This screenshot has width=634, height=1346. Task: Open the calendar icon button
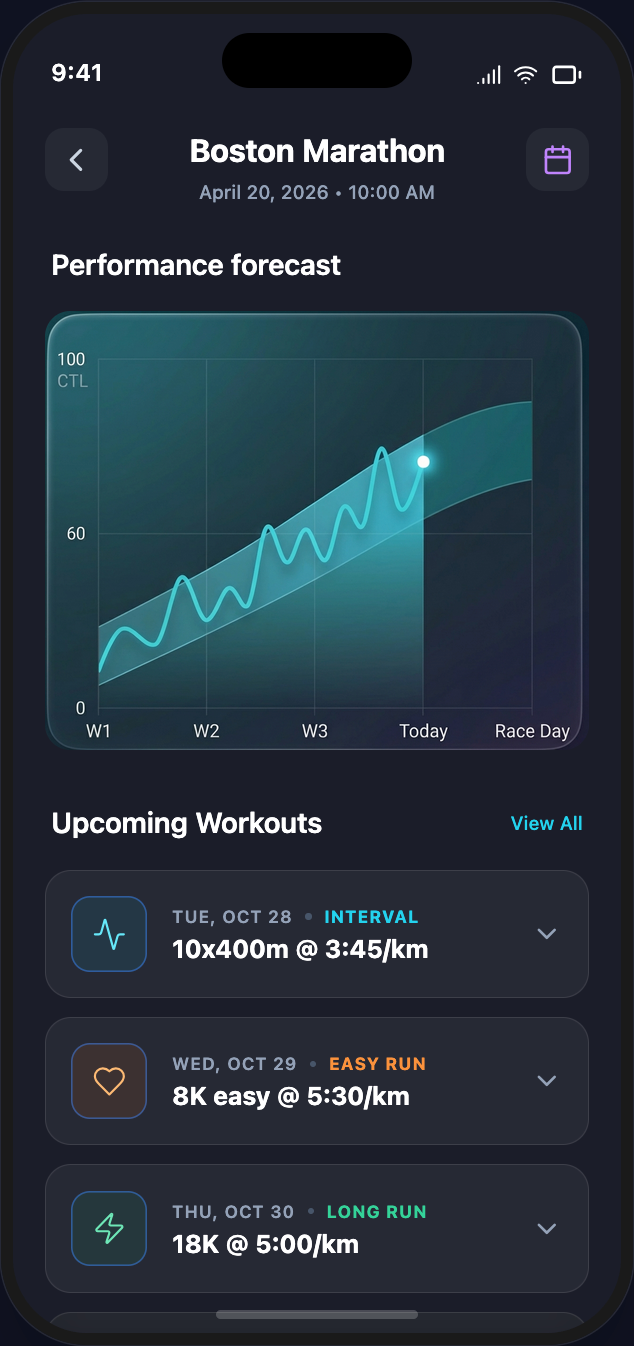[557, 160]
